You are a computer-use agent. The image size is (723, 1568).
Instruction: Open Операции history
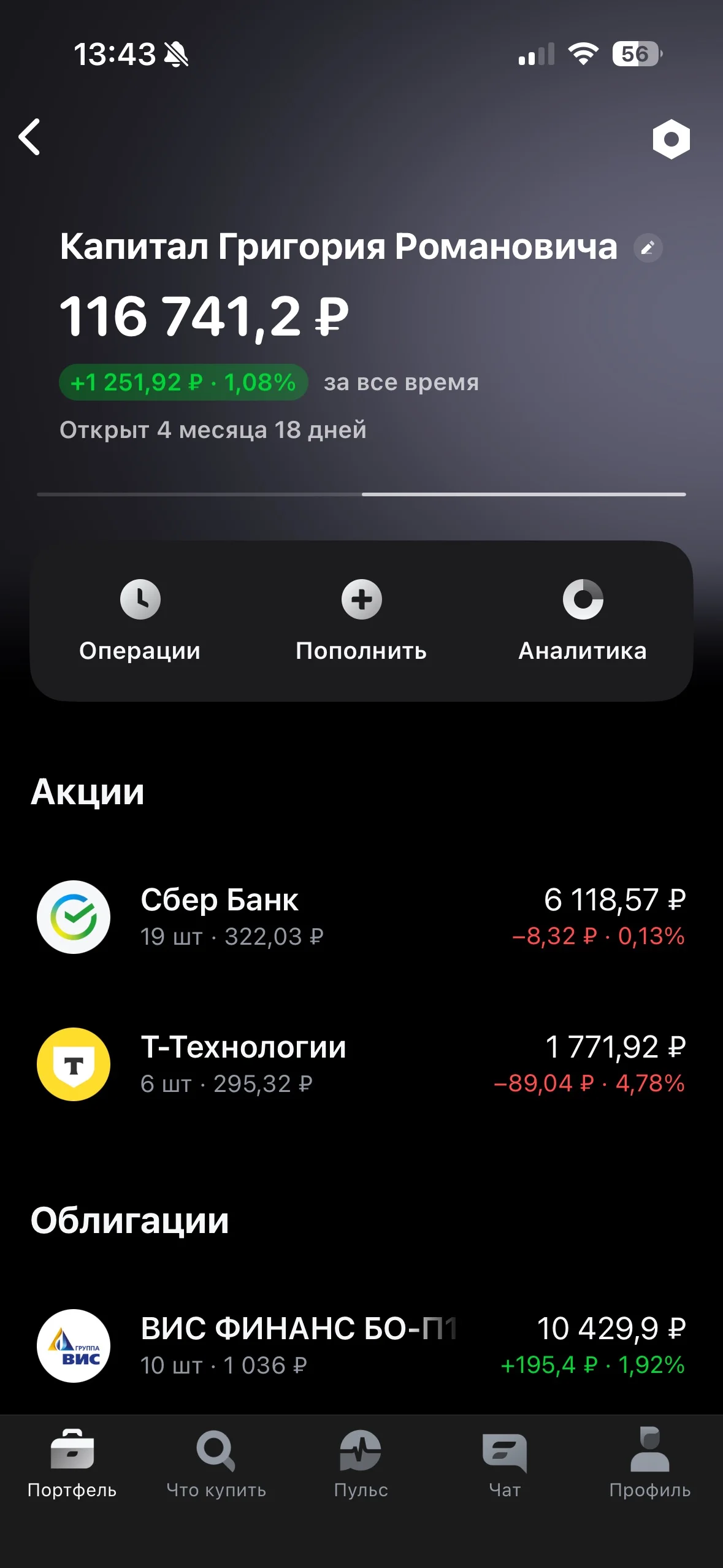click(x=140, y=620)
